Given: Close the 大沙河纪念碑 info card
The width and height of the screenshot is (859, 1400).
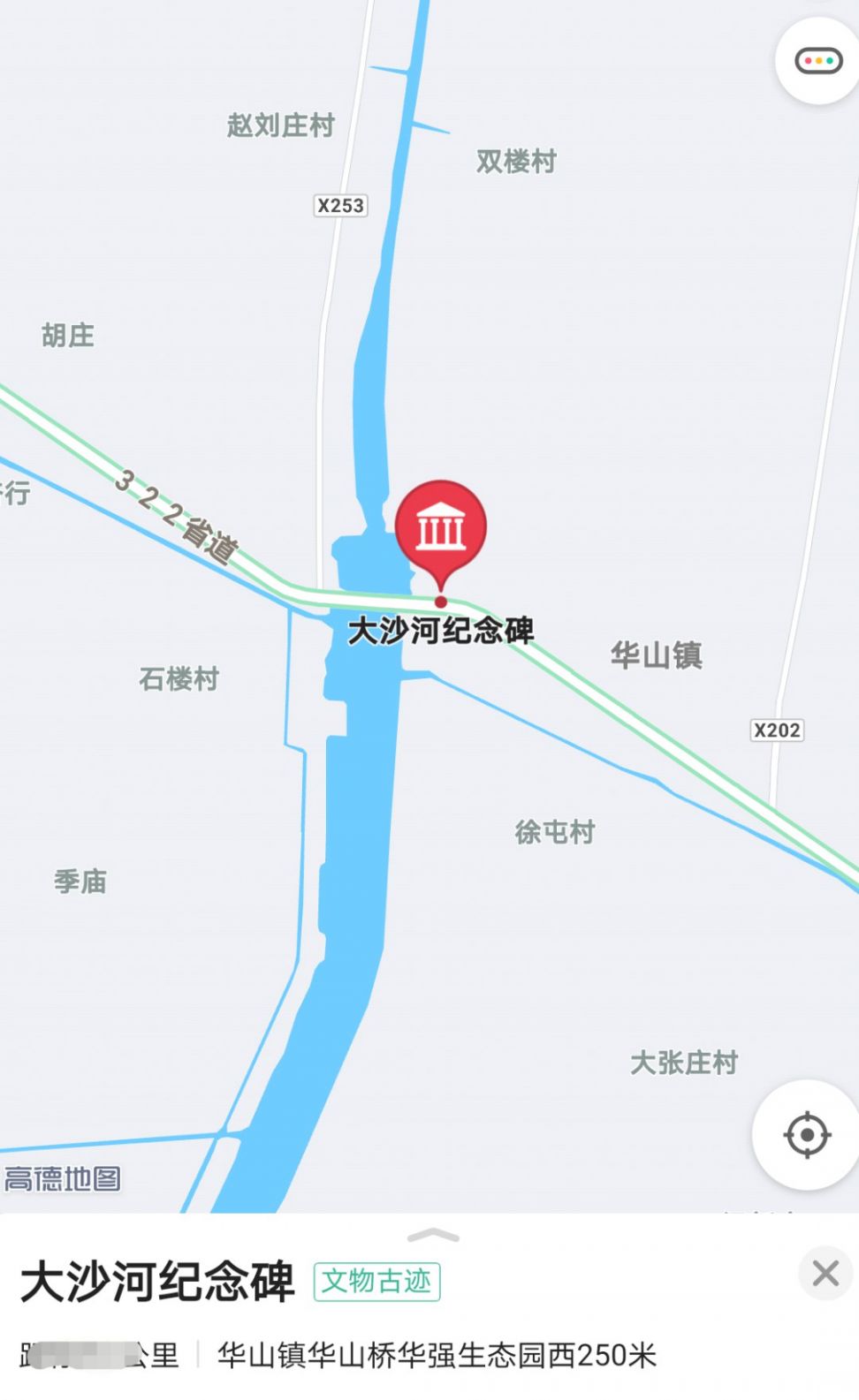Looking at the screenshot, I should pyautogui.click(x=825, y=1273).
